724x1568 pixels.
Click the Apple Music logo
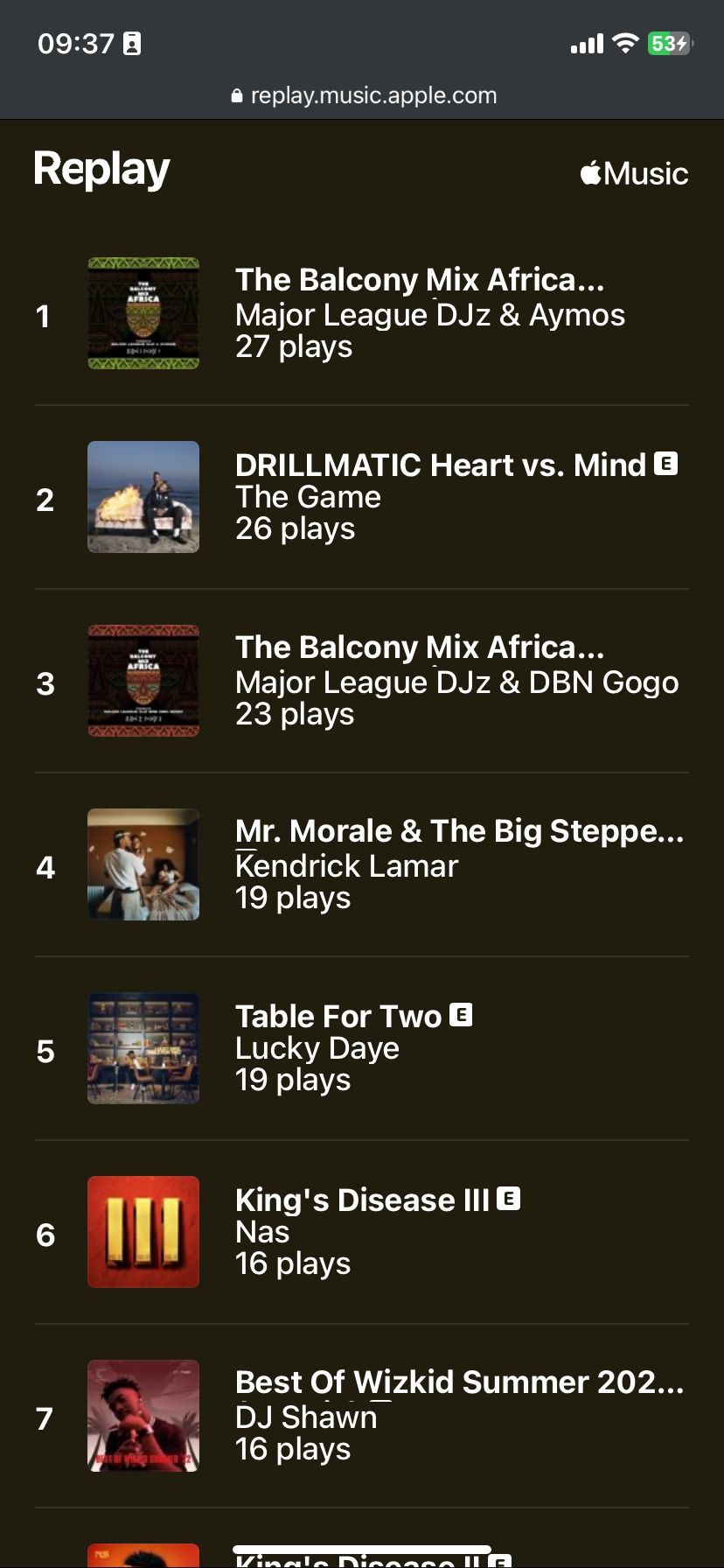click(x=634, y=173)
